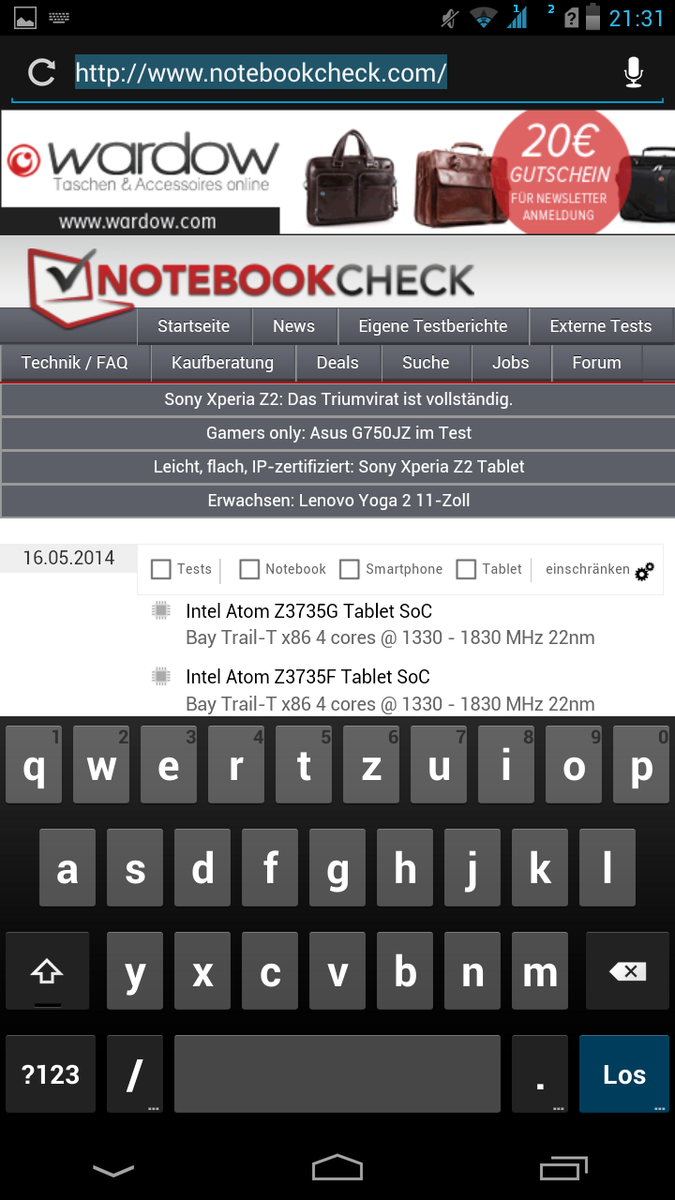Image resolution: width=675 pixels, height=1200 pixels.
Task: Open Externe Tests
Action: pos(600,326)
